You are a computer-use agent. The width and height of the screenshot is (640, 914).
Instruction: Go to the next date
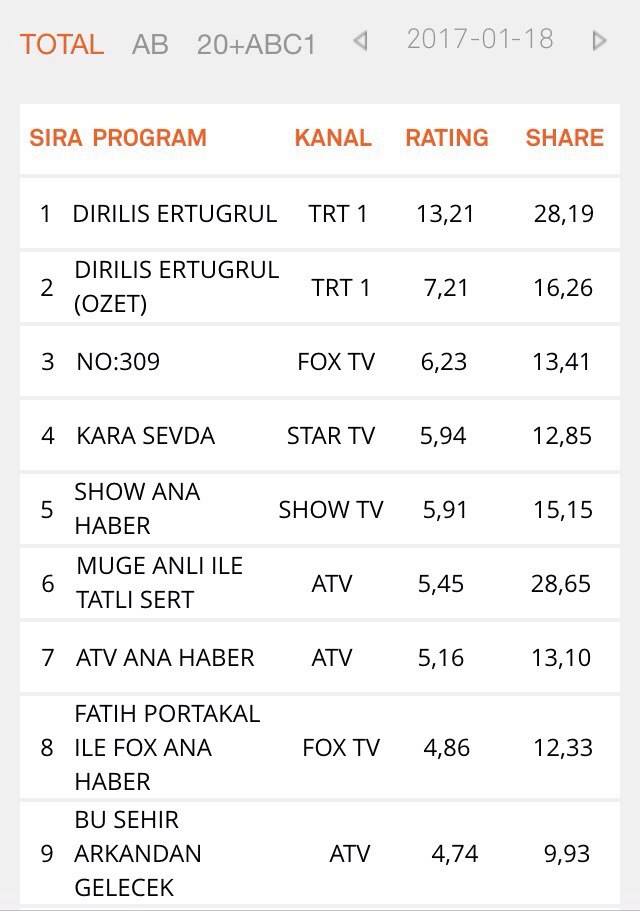click(599, 41)
